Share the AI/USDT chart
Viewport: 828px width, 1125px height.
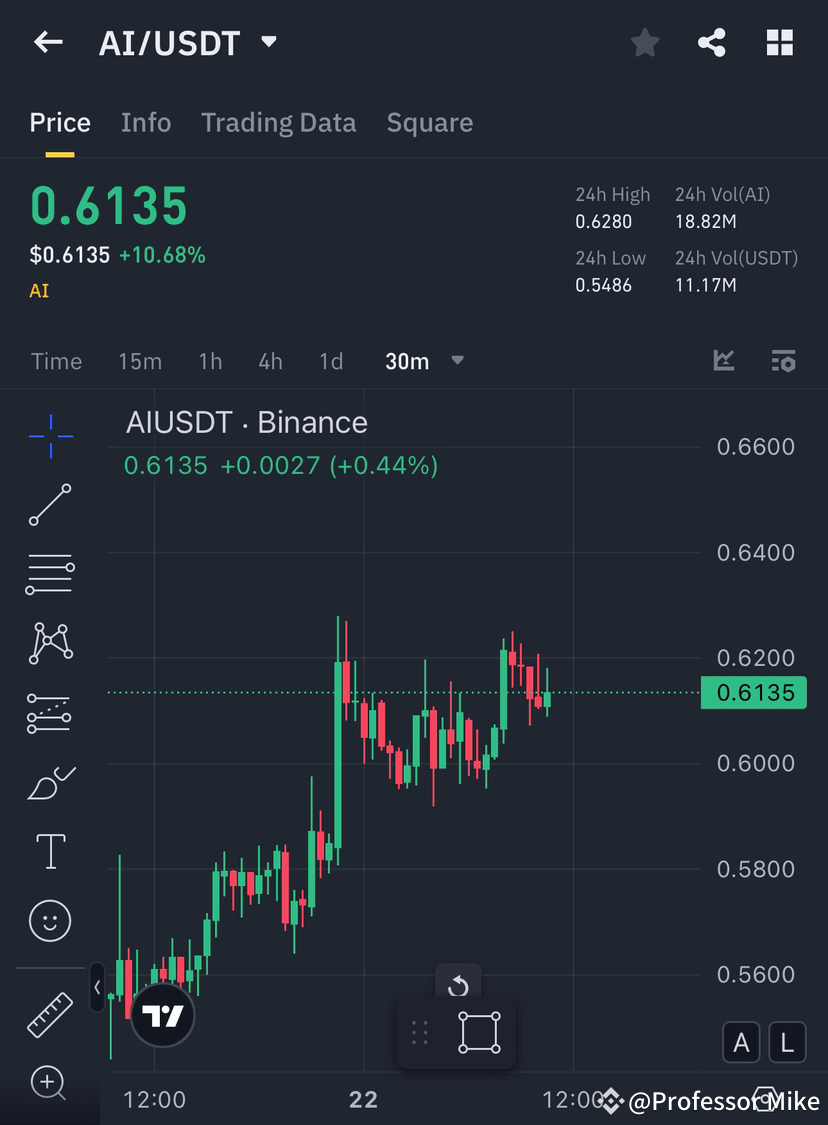point(712,42)
